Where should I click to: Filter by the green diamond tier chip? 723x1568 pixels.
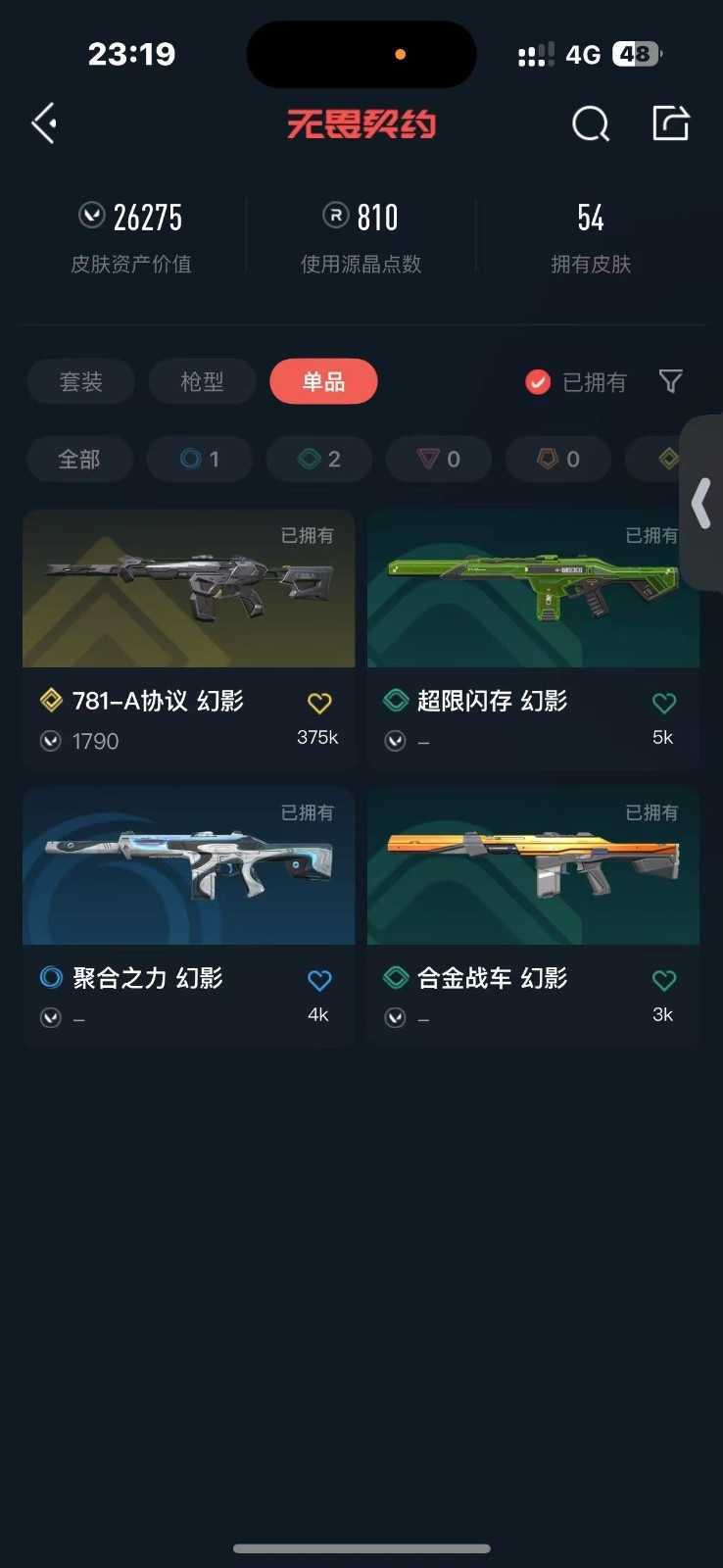[319, 459]
